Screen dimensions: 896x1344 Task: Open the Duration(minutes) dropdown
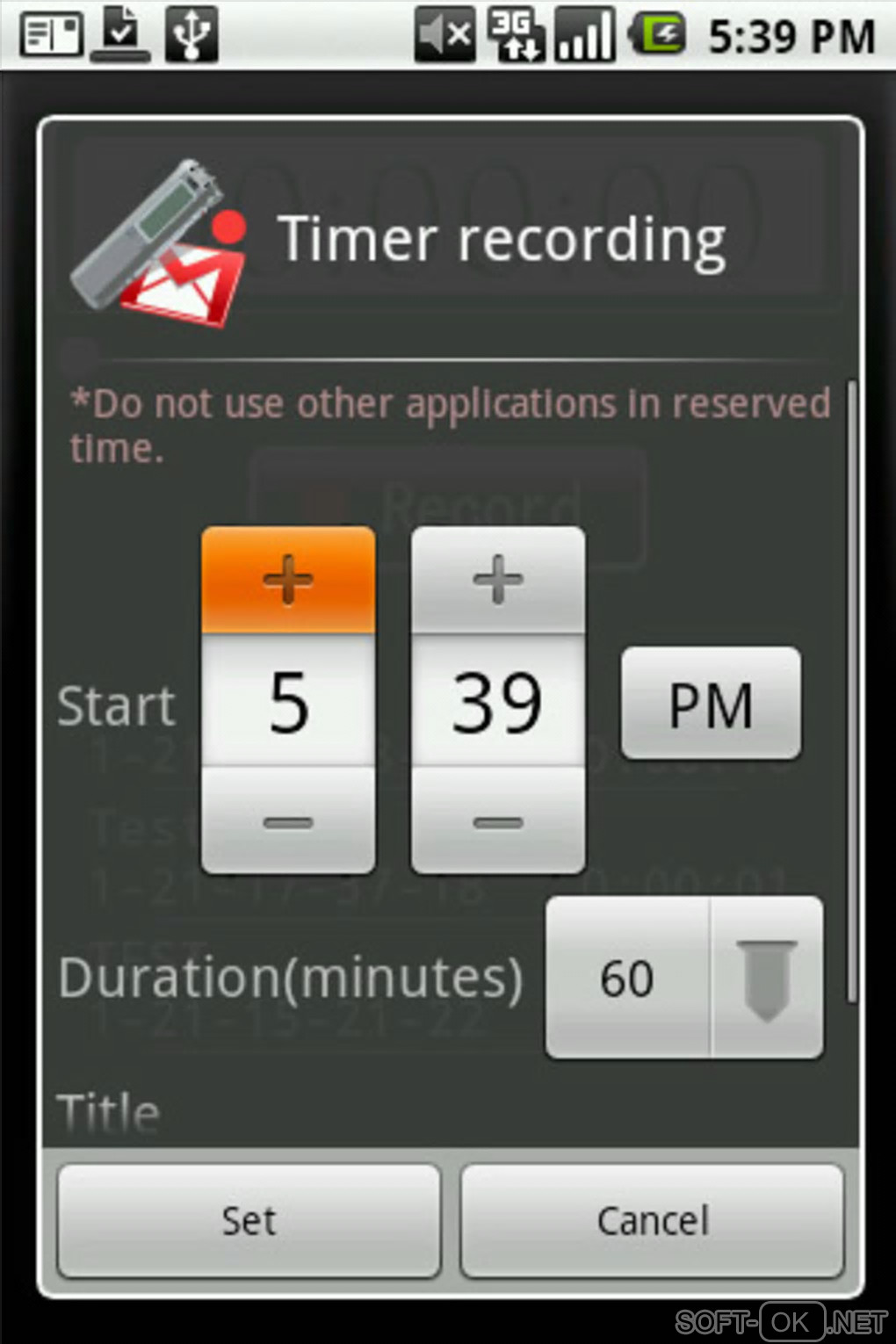coord(684,977)
